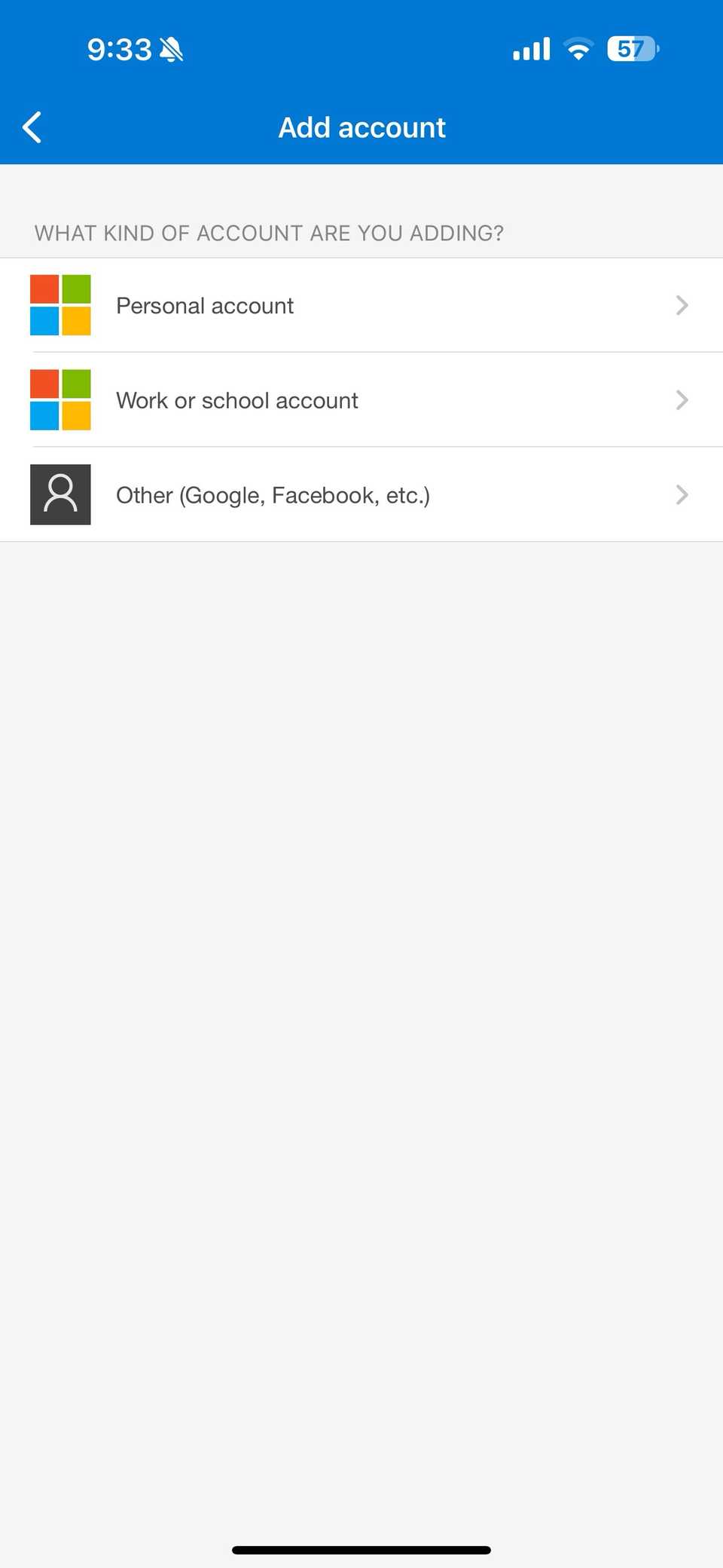Tap the muted notifications bell in status bar
The height and width of the screenshot is (1568, 723).
coord(172,48)
